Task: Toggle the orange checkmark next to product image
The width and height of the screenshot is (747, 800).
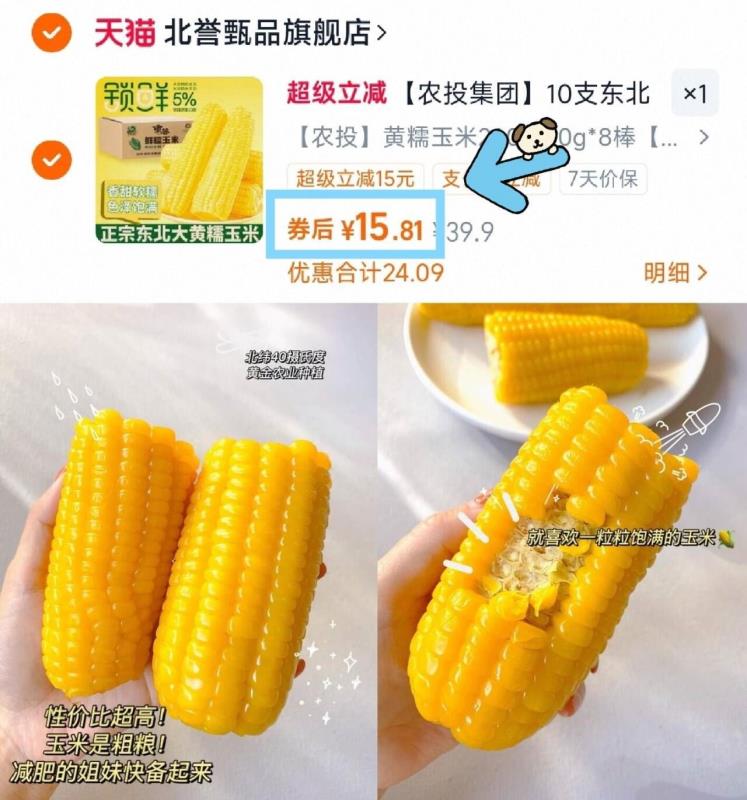Action: tap(50, 159)
